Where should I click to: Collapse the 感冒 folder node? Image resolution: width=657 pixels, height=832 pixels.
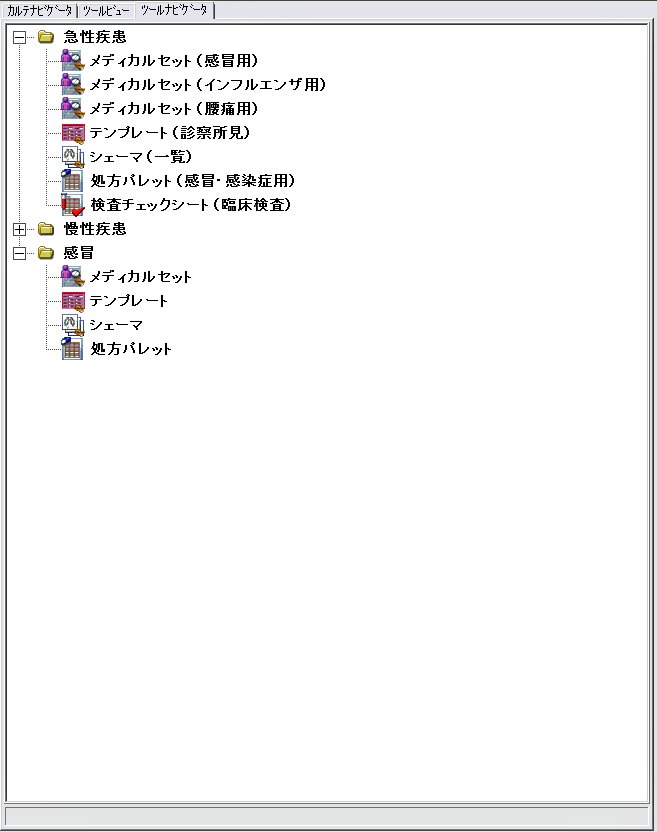[19, 253]
